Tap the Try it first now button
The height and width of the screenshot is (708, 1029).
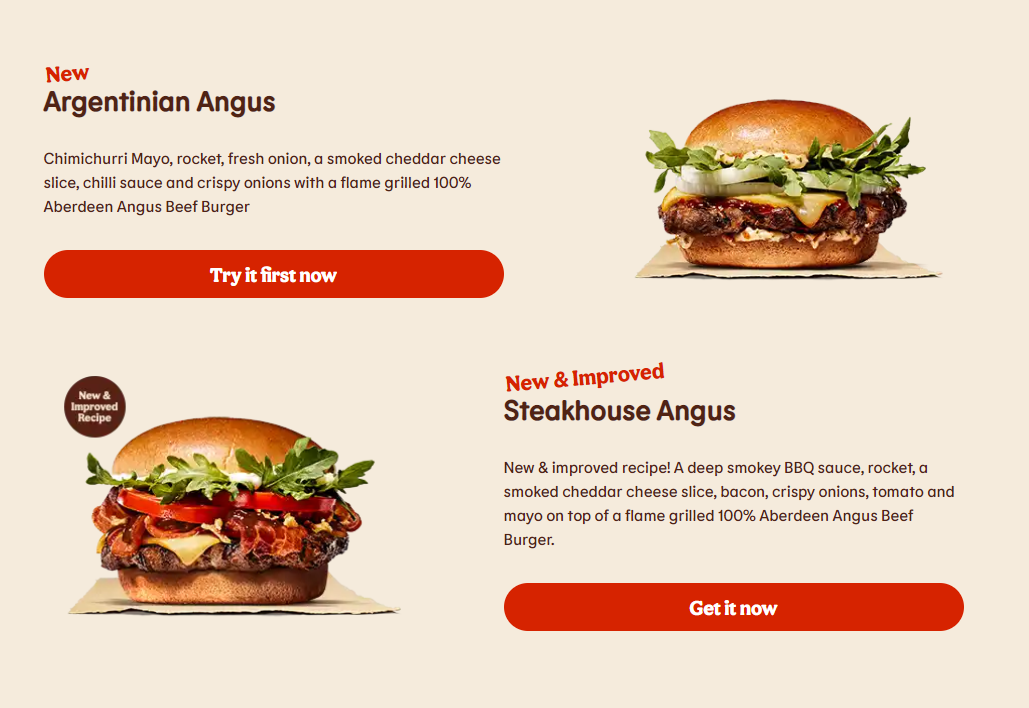273,274
